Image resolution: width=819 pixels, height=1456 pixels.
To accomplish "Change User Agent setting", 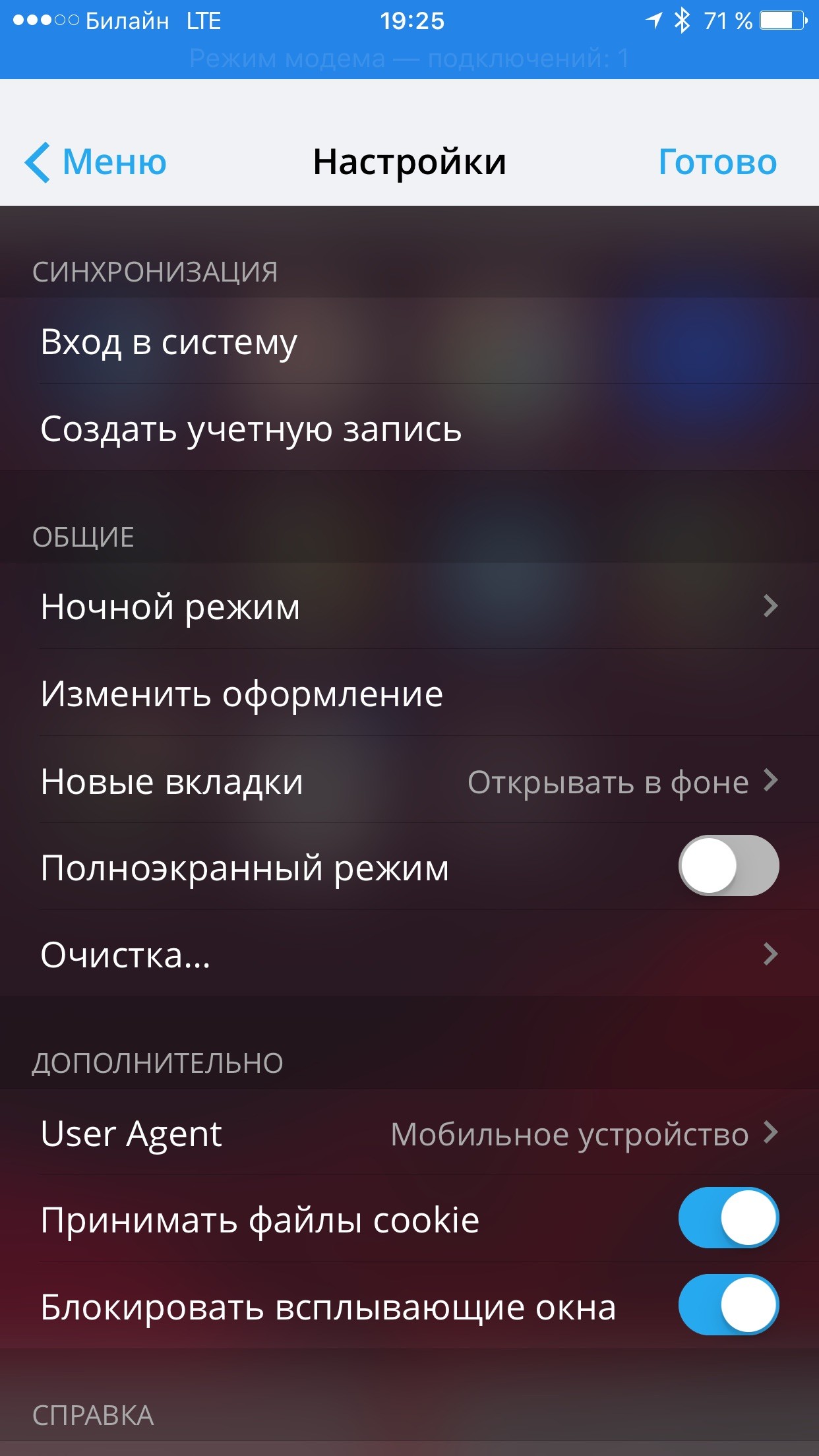I will tap(409, 1133).
